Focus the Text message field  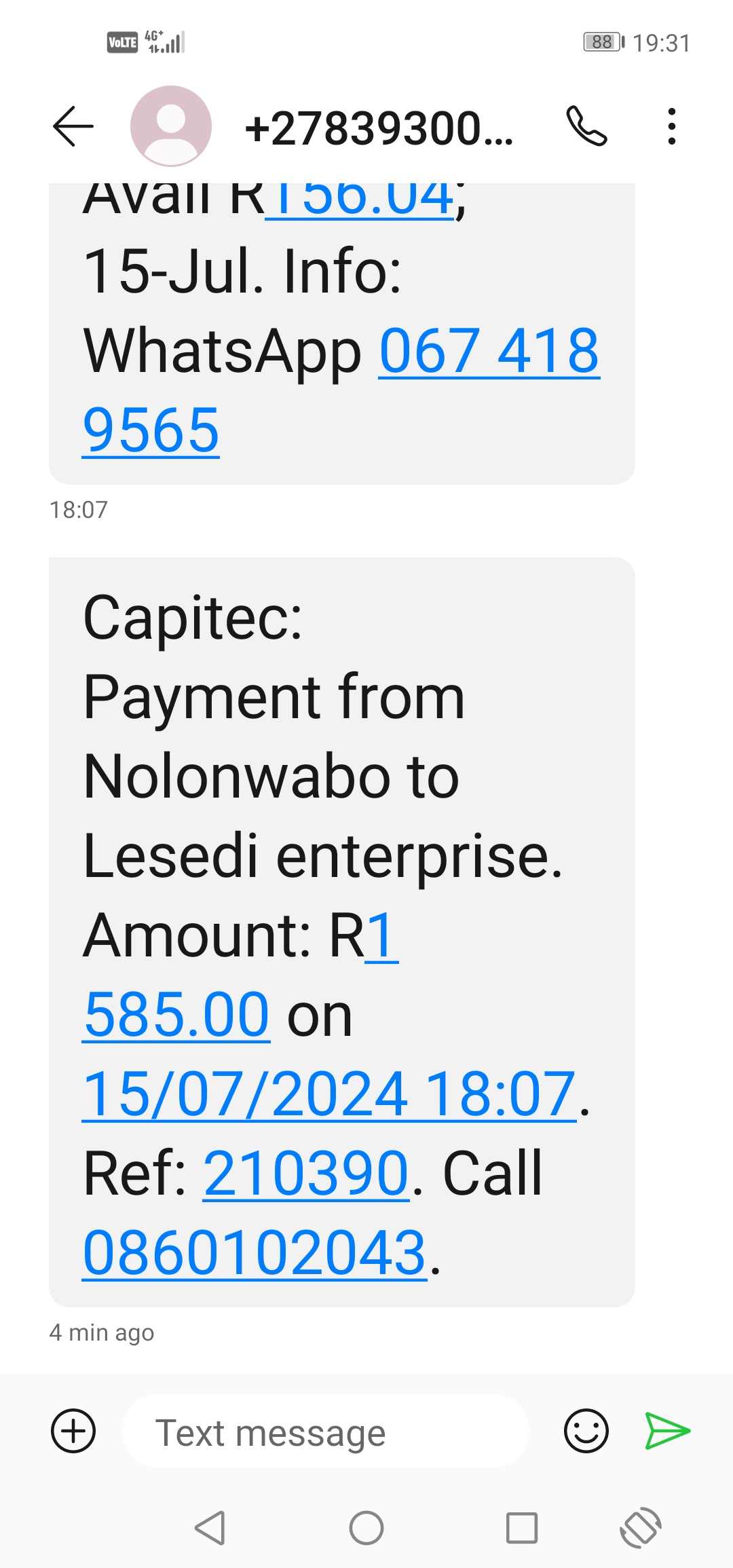click(326, 1431)
